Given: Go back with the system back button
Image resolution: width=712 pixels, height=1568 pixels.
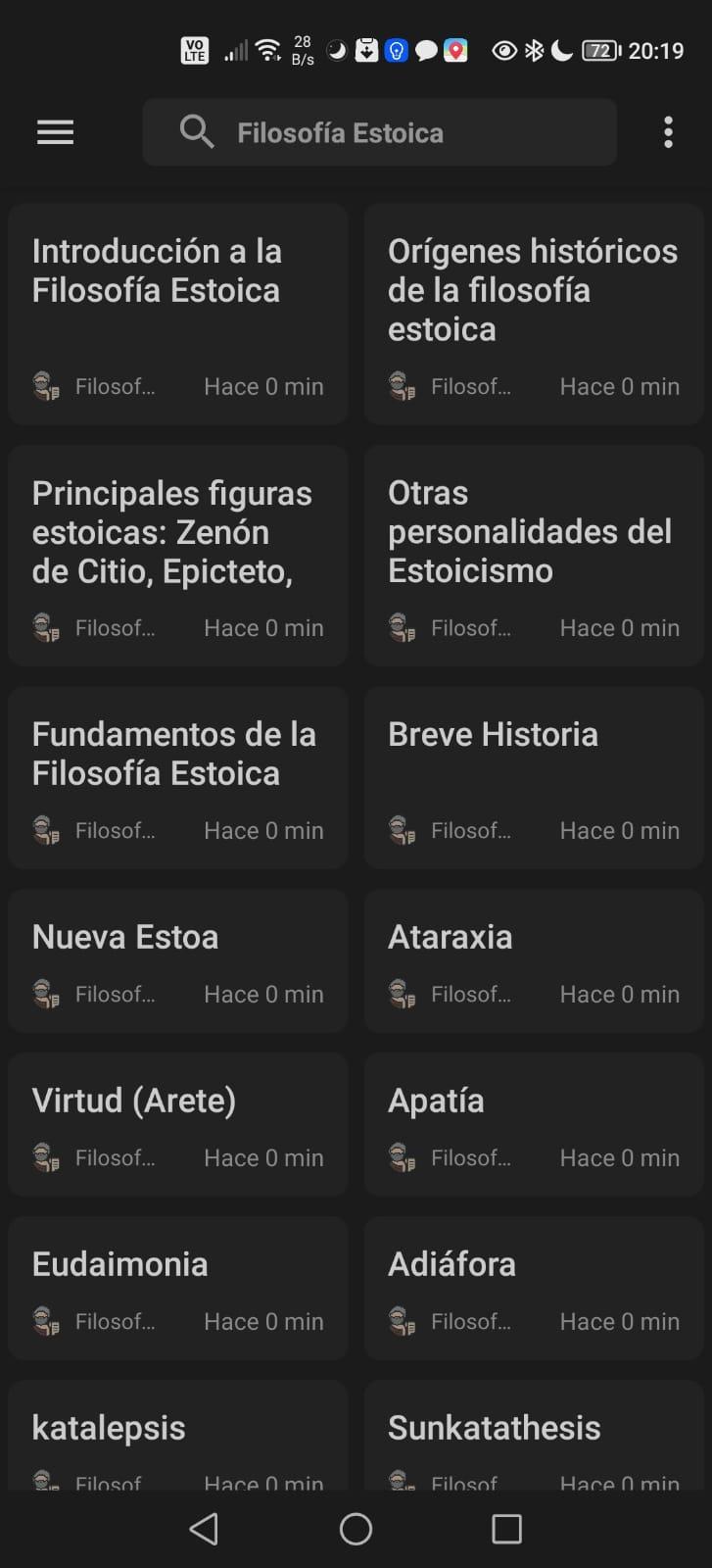Looking at the screenshot, I should [204, 1529].
